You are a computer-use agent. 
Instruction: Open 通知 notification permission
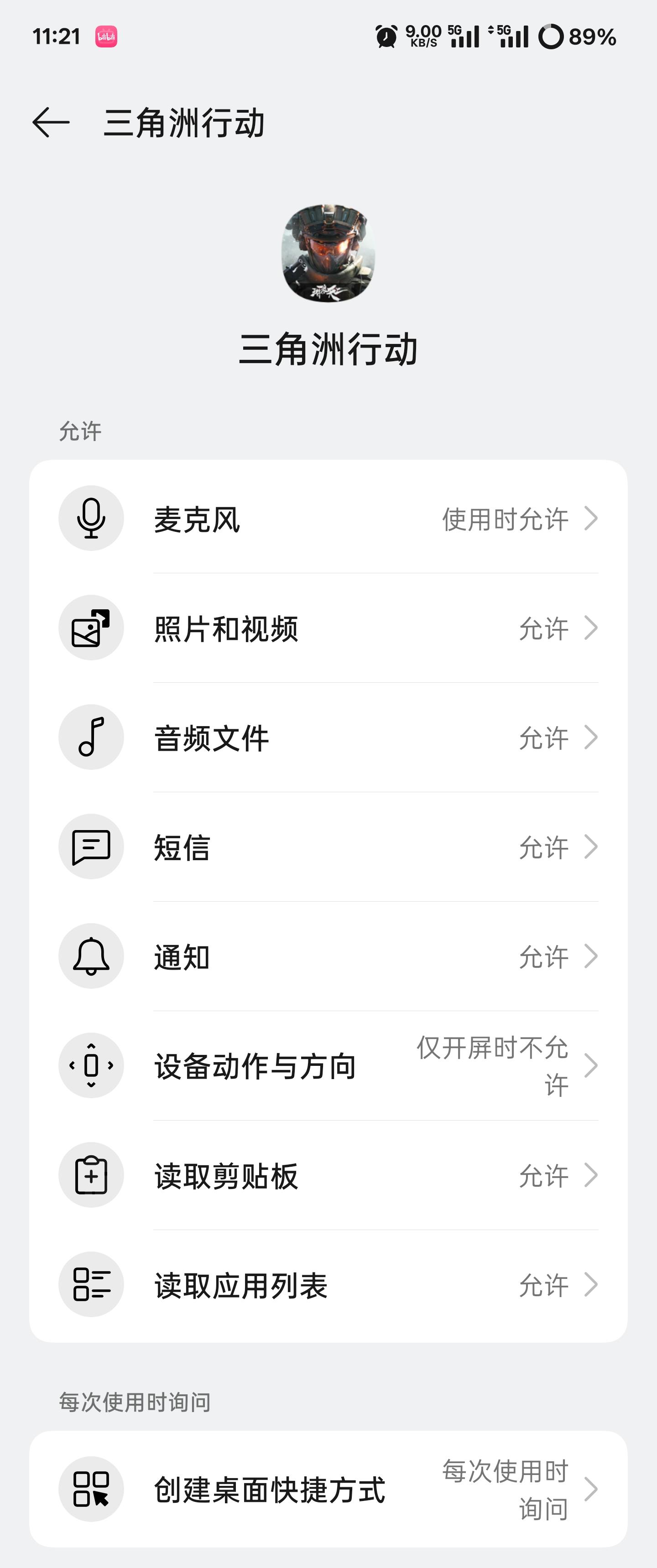point(329,956)
